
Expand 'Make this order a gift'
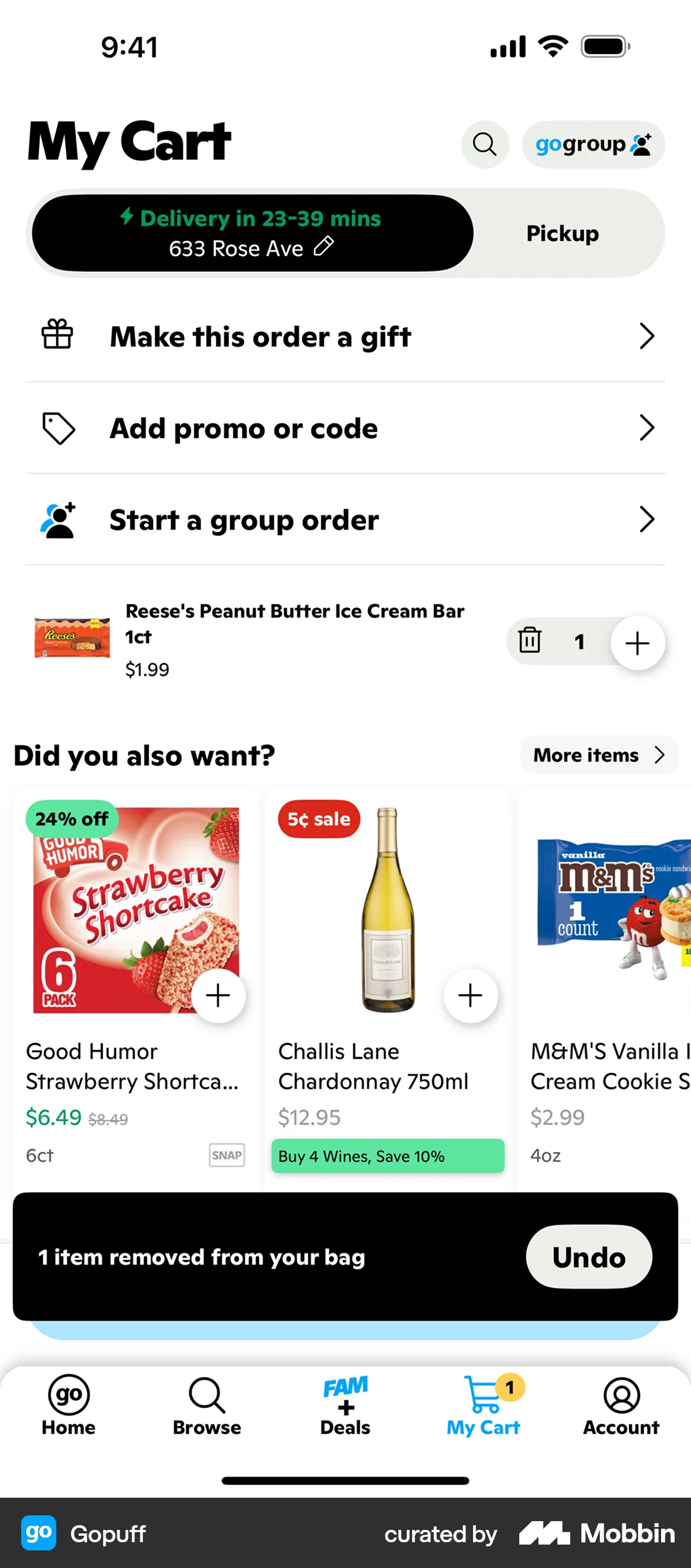click(x=261, y=335)
